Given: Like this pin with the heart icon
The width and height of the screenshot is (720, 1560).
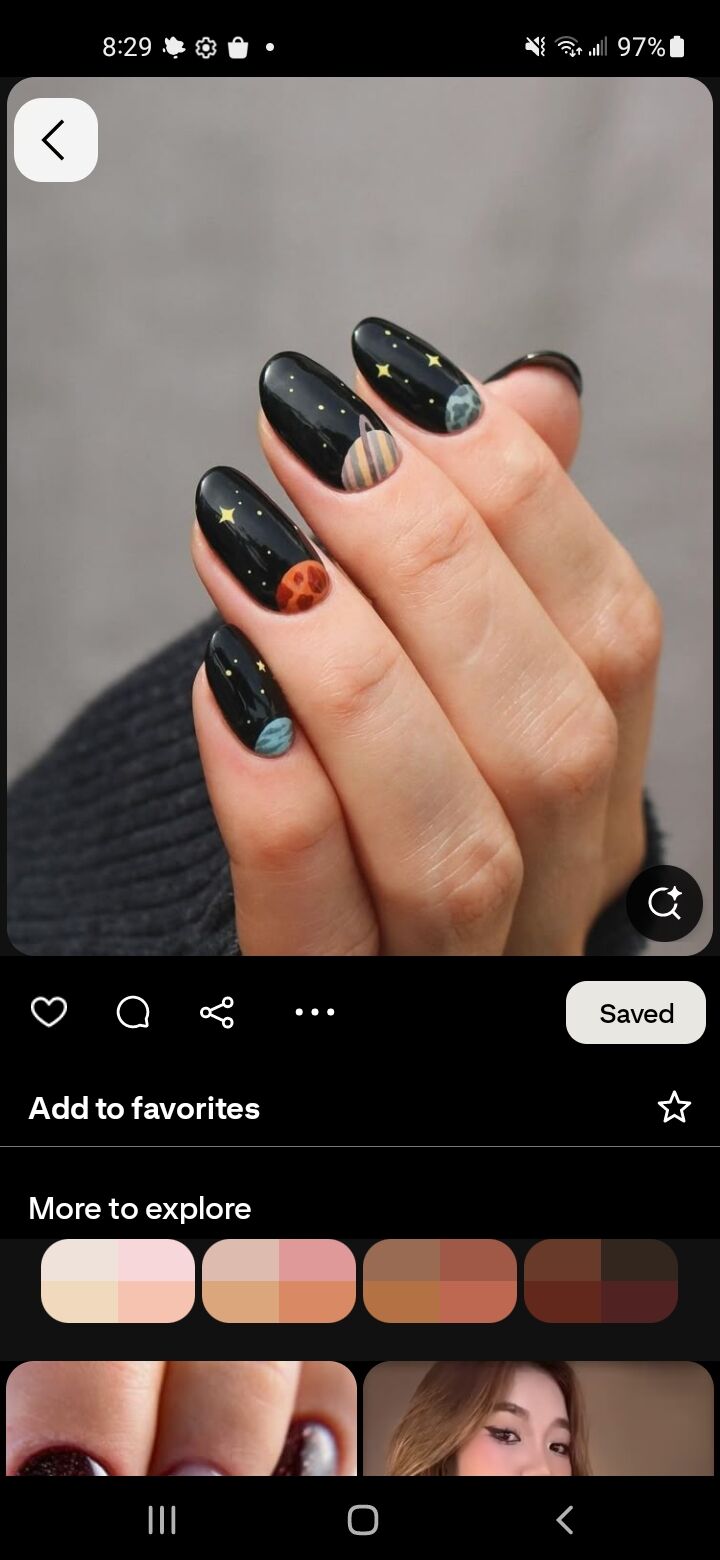Looking at the screenshot, I should (x=49, y=1012).
